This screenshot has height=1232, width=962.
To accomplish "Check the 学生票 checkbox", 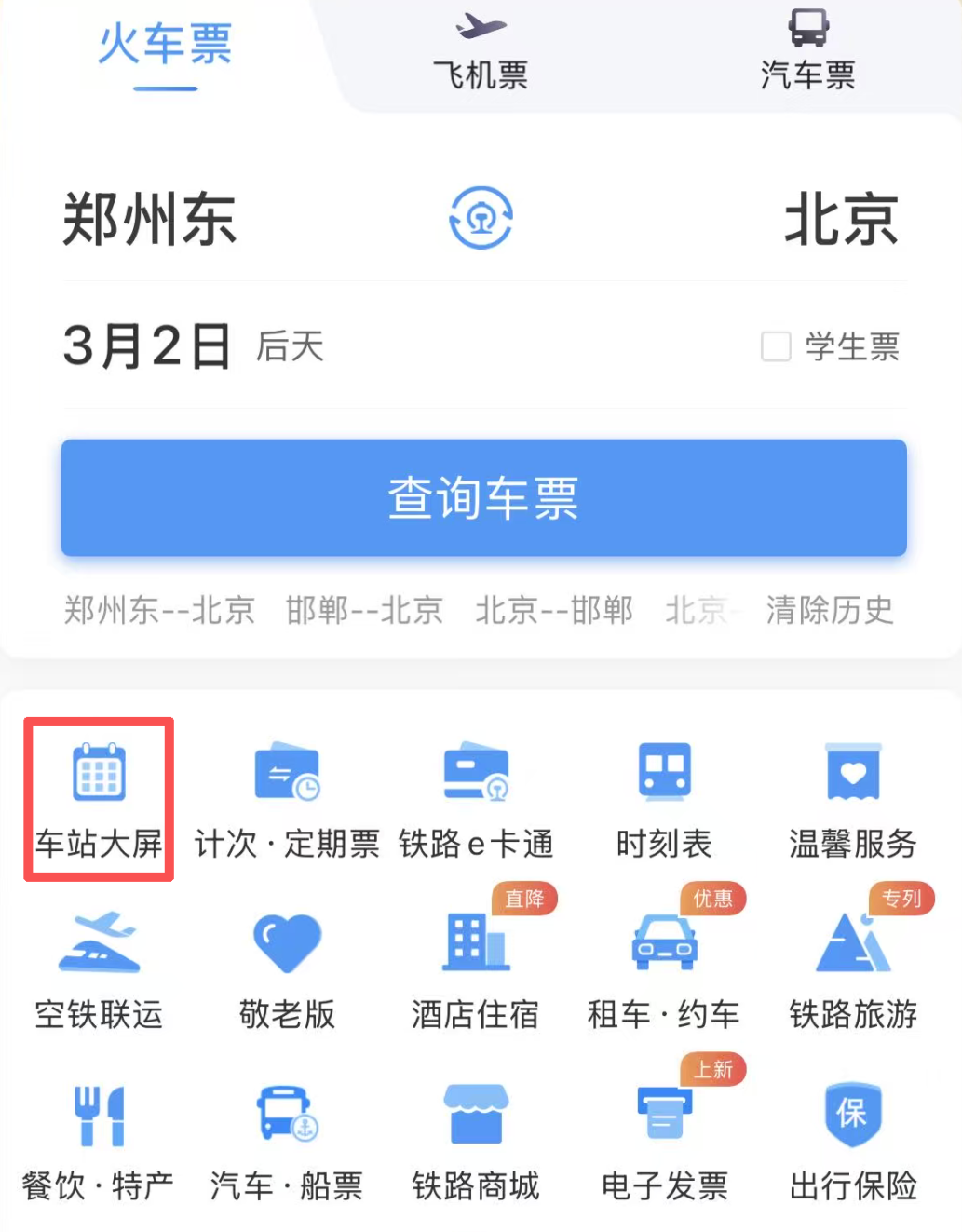I will point(777,346).
